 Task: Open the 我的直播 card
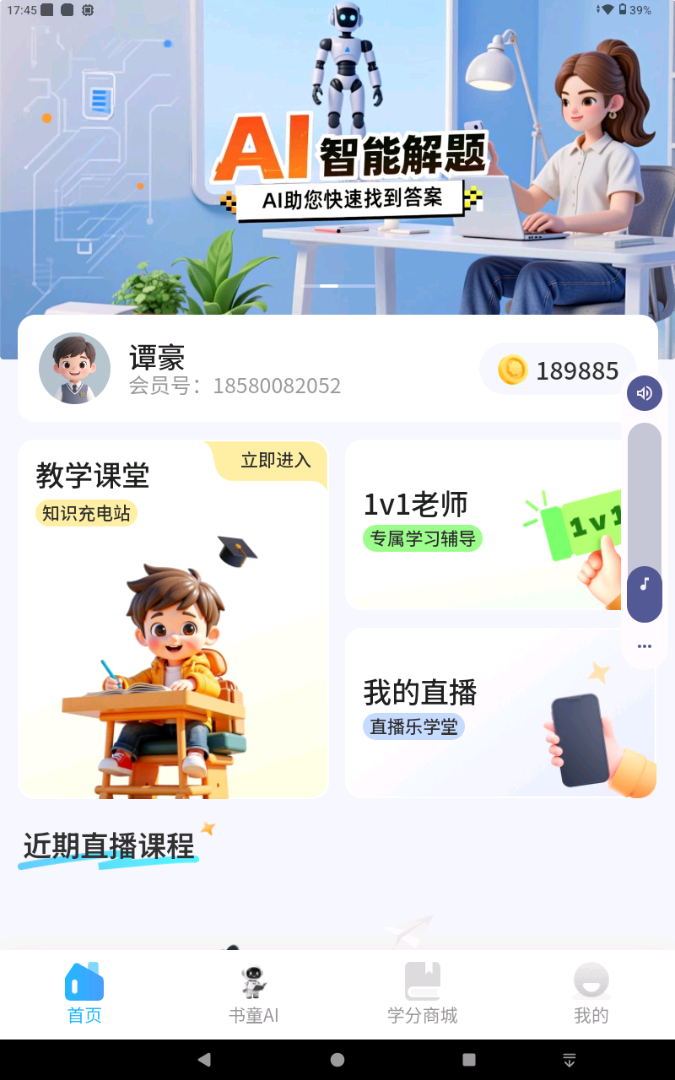tap(480, 712)
